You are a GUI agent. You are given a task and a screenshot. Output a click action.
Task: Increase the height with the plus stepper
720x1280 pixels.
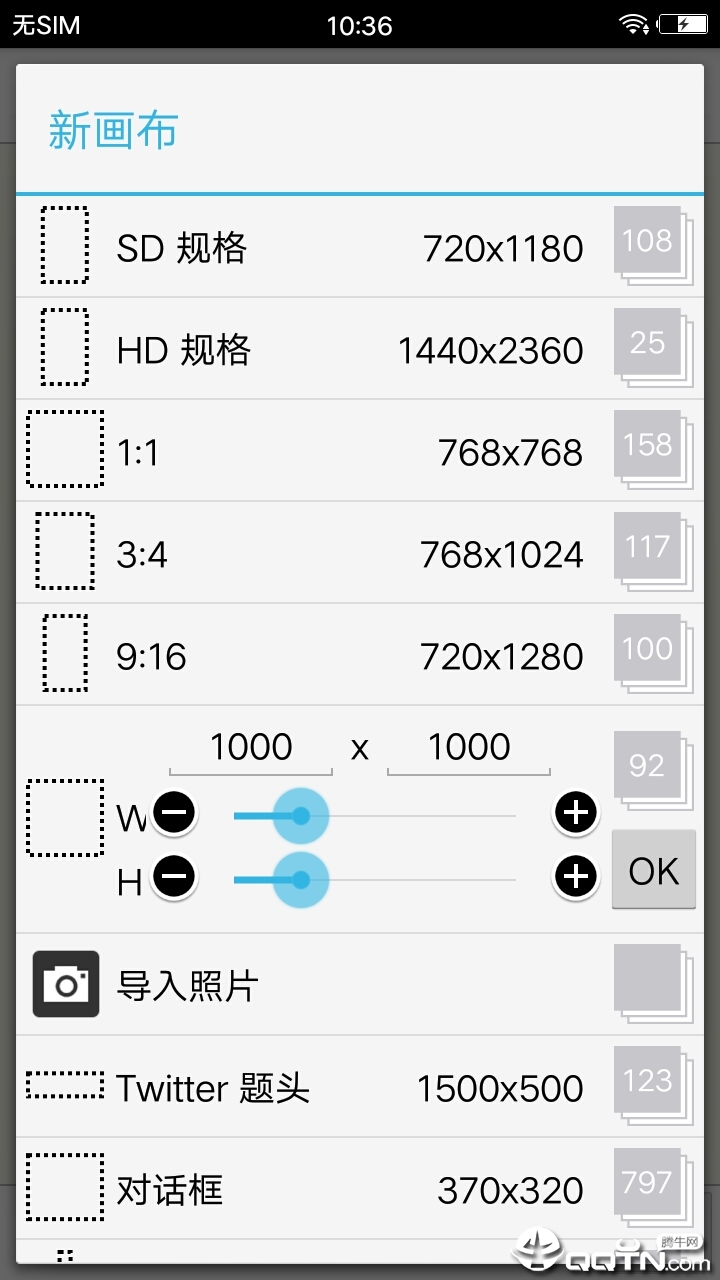click(575, 877)
